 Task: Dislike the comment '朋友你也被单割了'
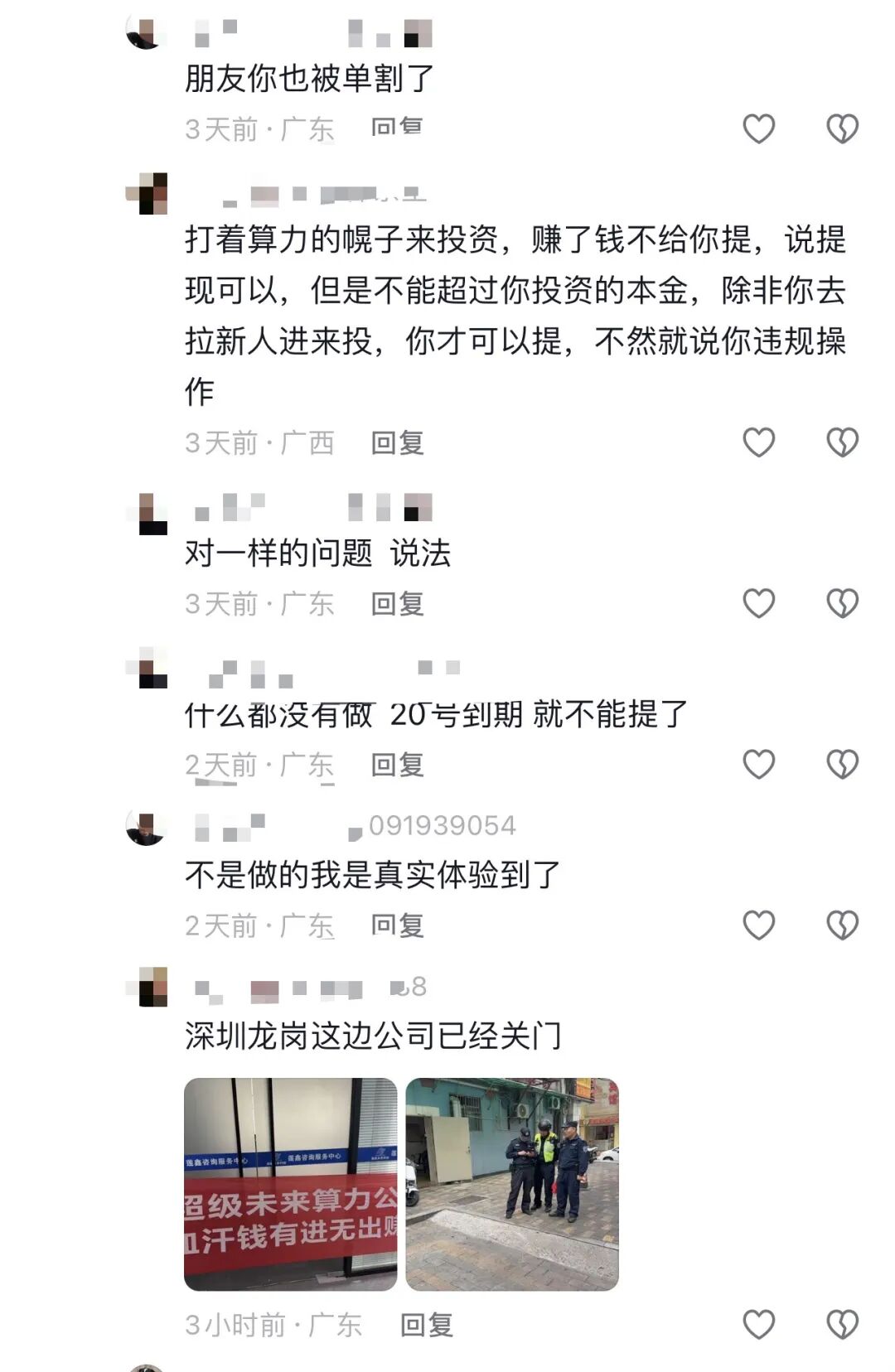click(x=842, y=128)
